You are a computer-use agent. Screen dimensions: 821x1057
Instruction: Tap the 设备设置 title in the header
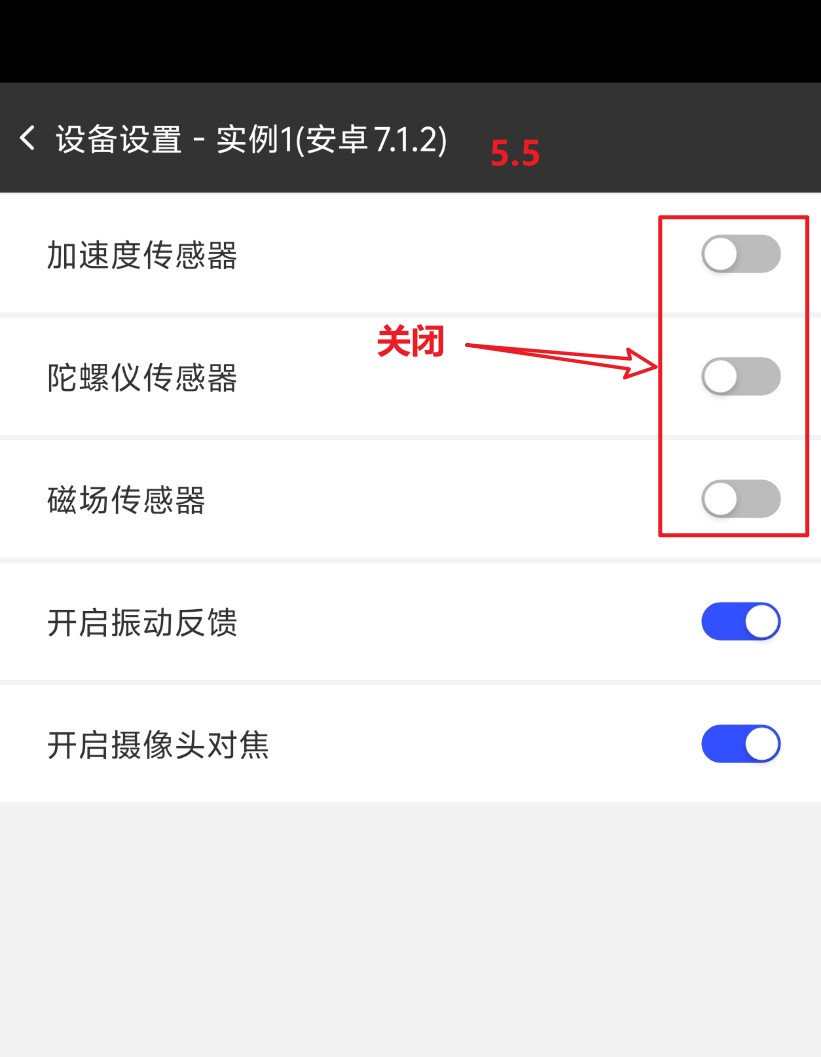point(110,141)
